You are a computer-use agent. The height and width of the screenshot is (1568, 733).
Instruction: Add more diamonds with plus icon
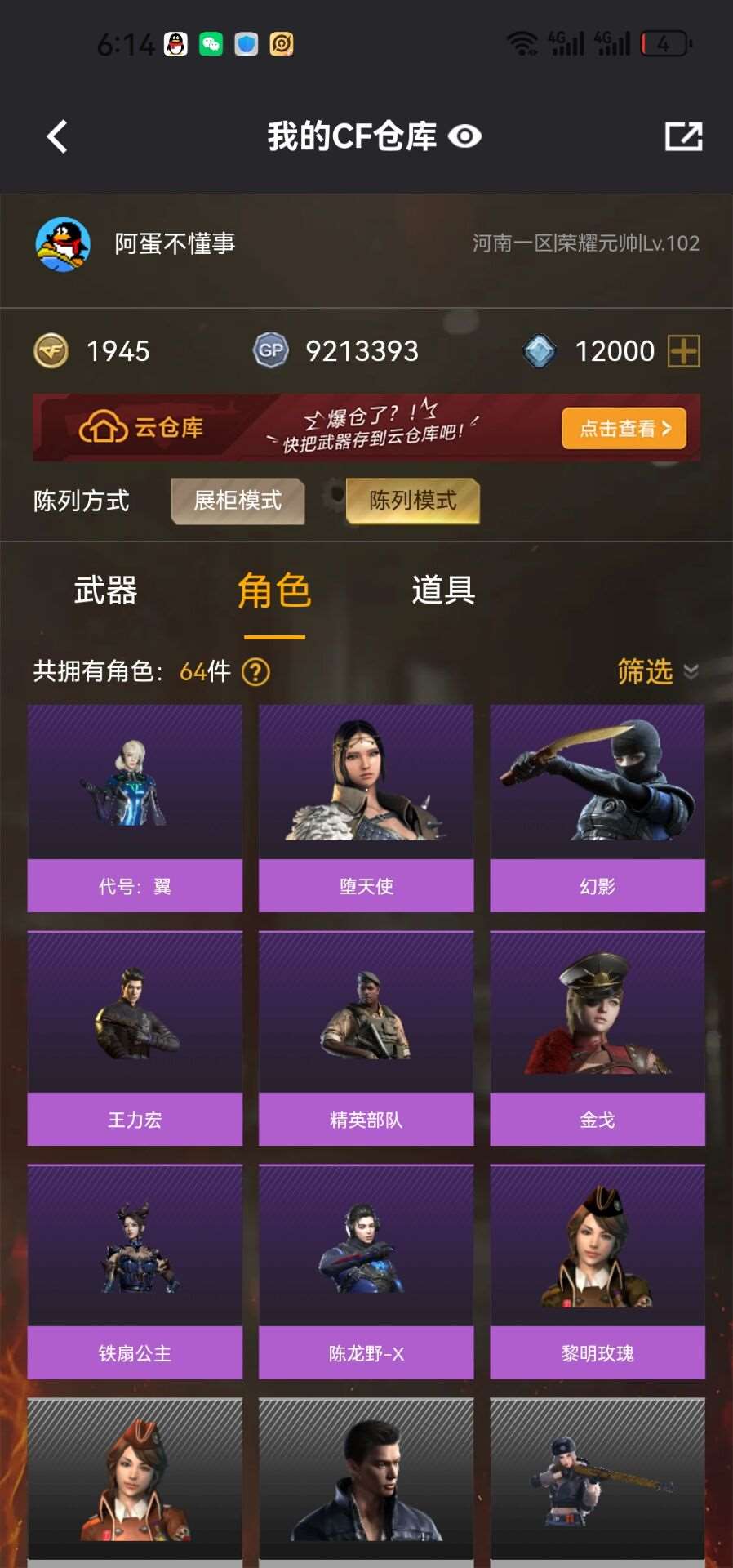point(683,351)
